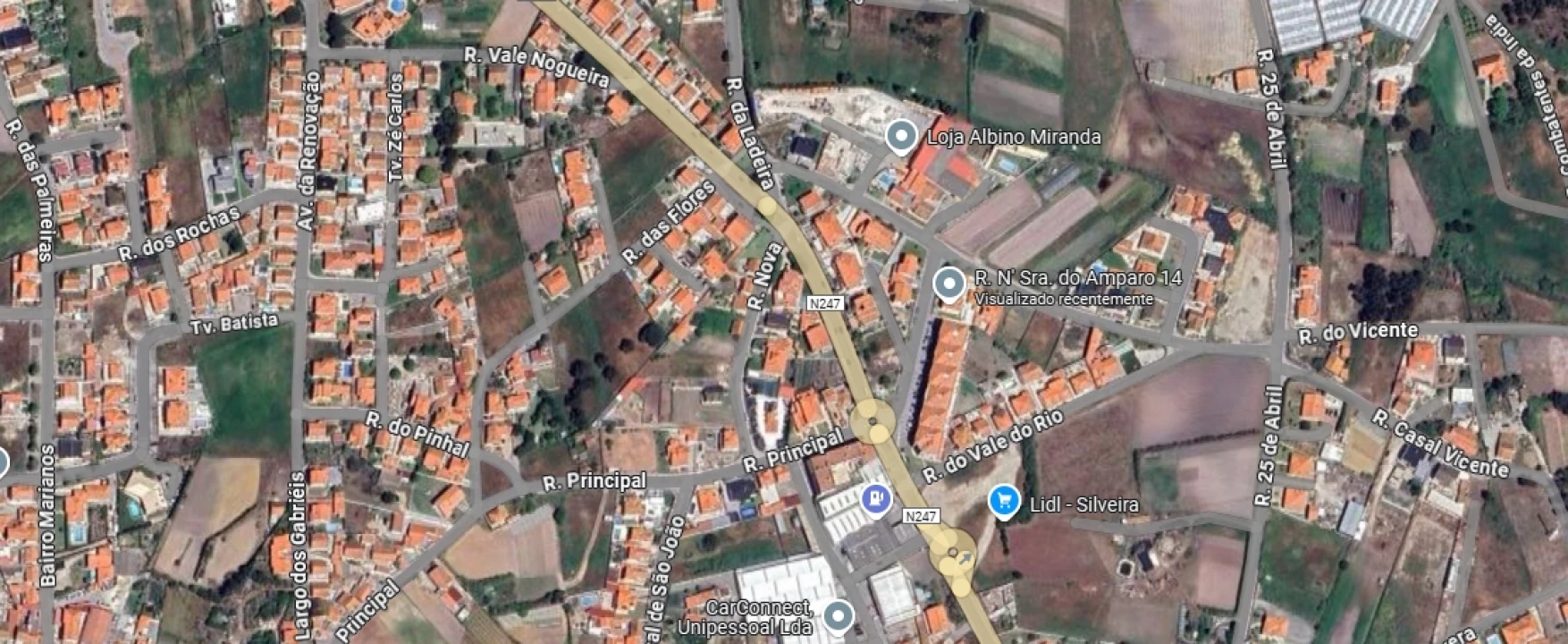
Task: Select the R. N' Sra. do Amparo 14 pin
Action: coord(948,285)
